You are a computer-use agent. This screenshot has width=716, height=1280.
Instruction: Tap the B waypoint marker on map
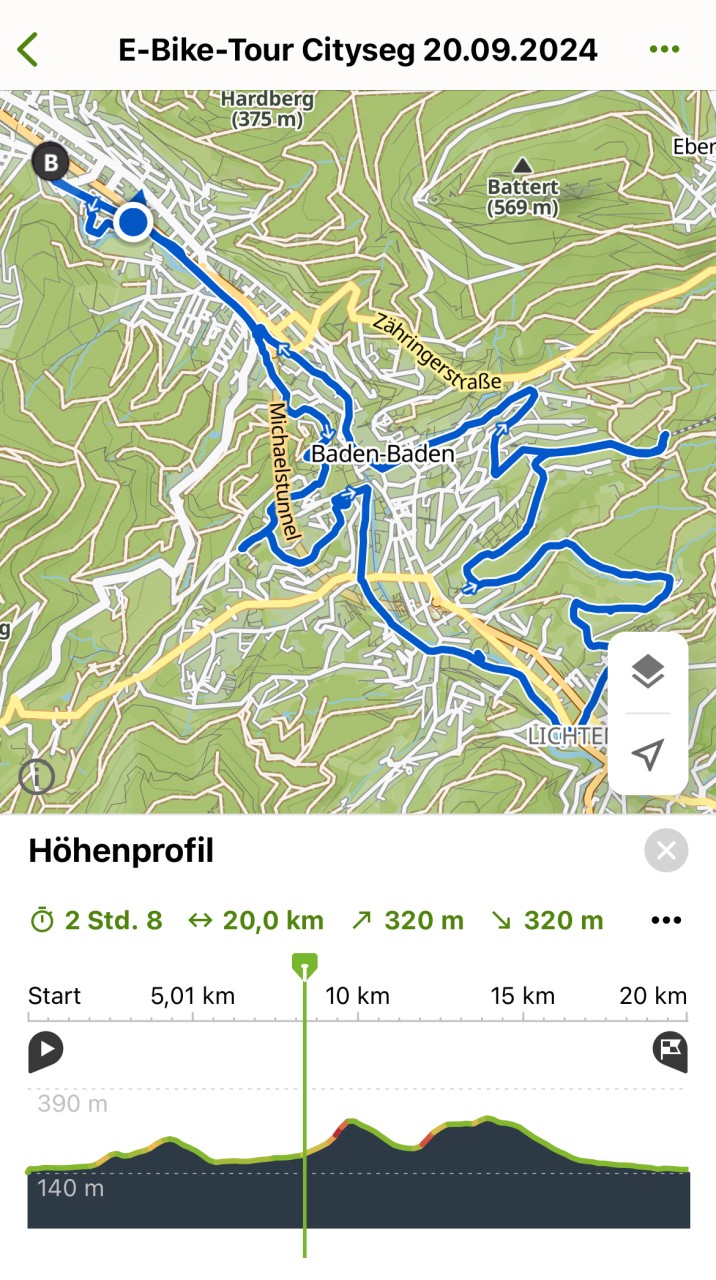tap(48, 162)
